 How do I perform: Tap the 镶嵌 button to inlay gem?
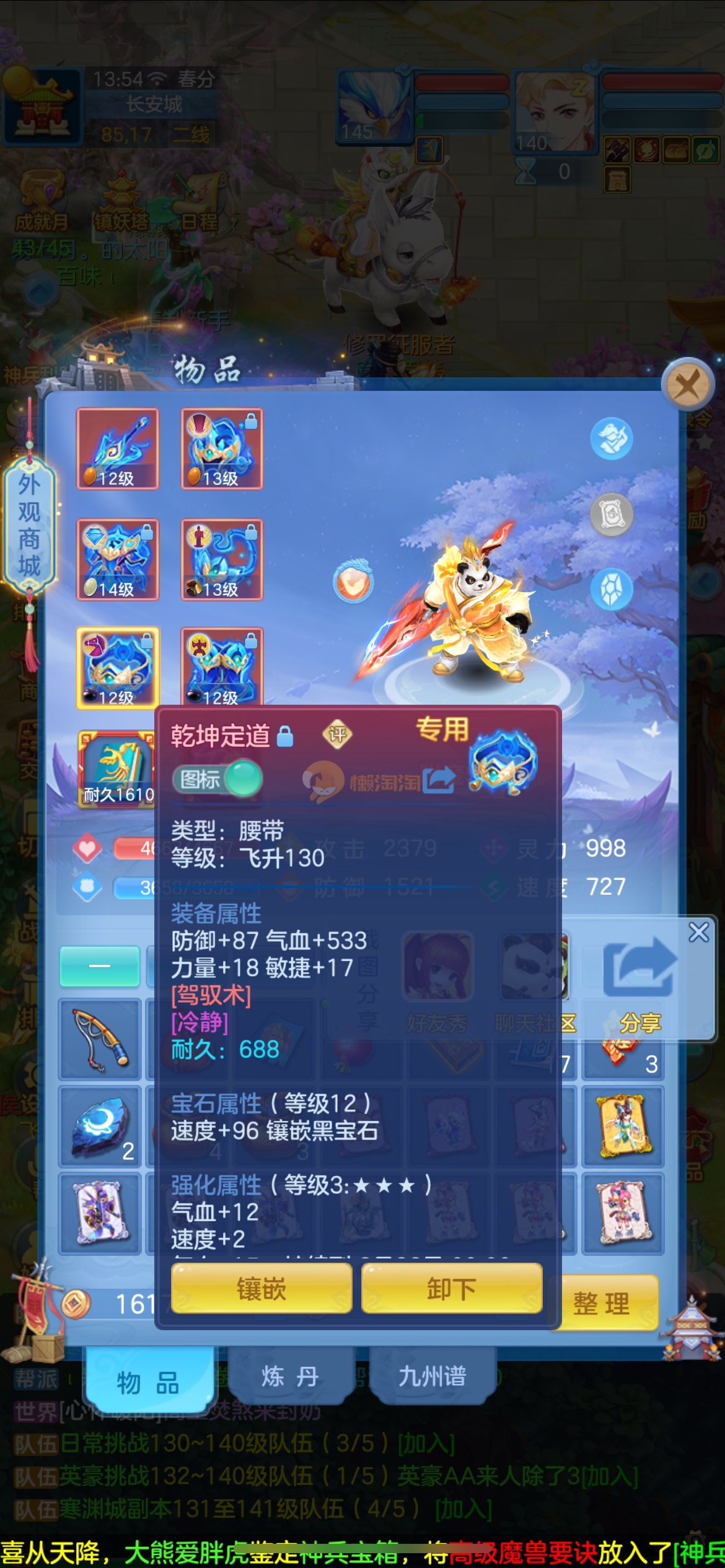(x=261, y=1289)
